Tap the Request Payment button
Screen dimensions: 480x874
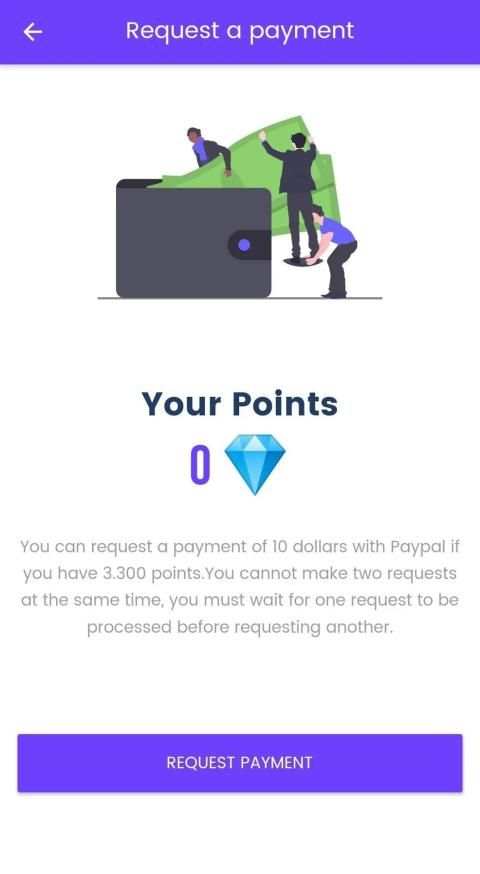pos(240,763)
